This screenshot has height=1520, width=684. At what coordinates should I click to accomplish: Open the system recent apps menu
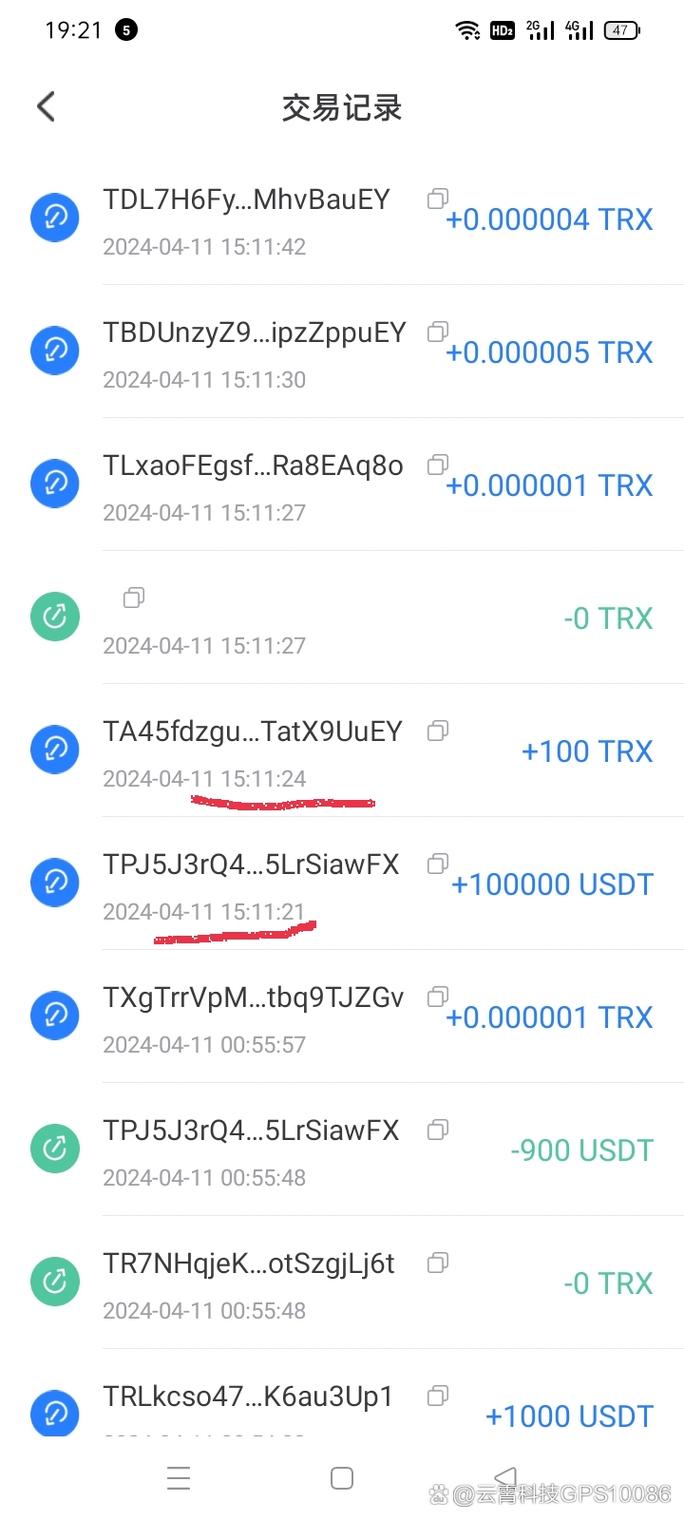coord(179,1478)
